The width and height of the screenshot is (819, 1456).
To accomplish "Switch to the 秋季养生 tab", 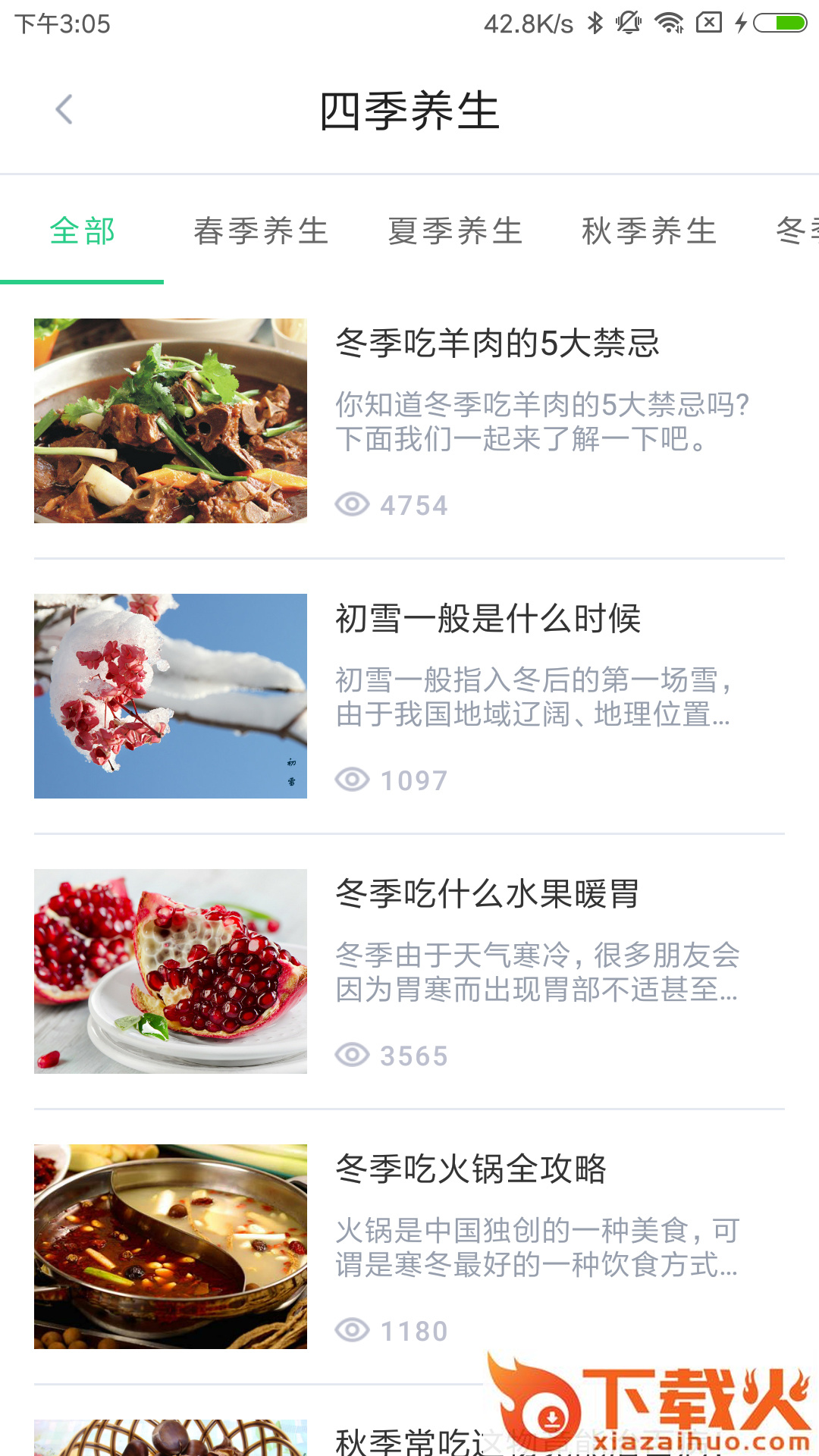I will coord(649,231).
